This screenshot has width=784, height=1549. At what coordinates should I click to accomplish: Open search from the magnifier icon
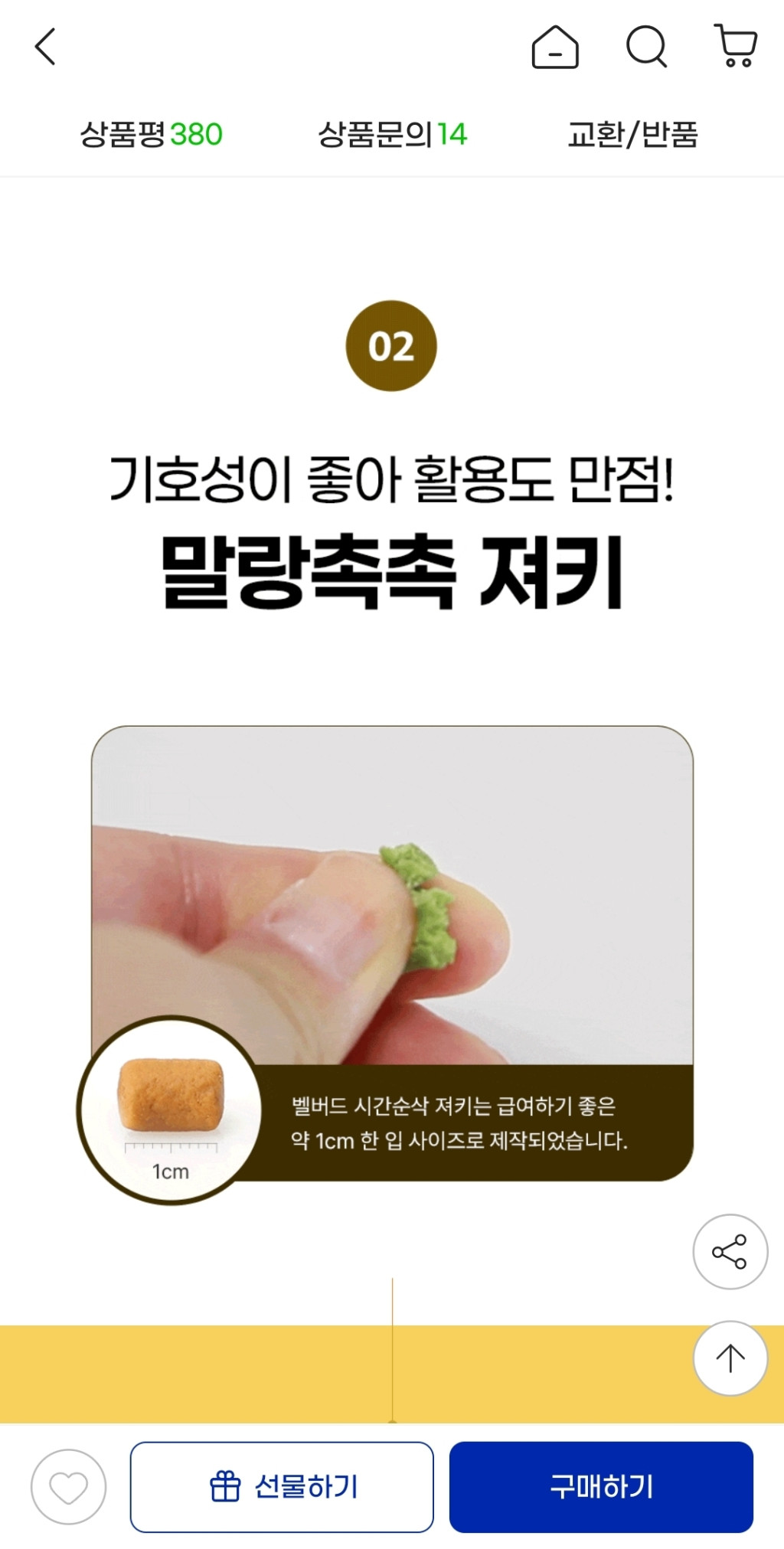646,47
